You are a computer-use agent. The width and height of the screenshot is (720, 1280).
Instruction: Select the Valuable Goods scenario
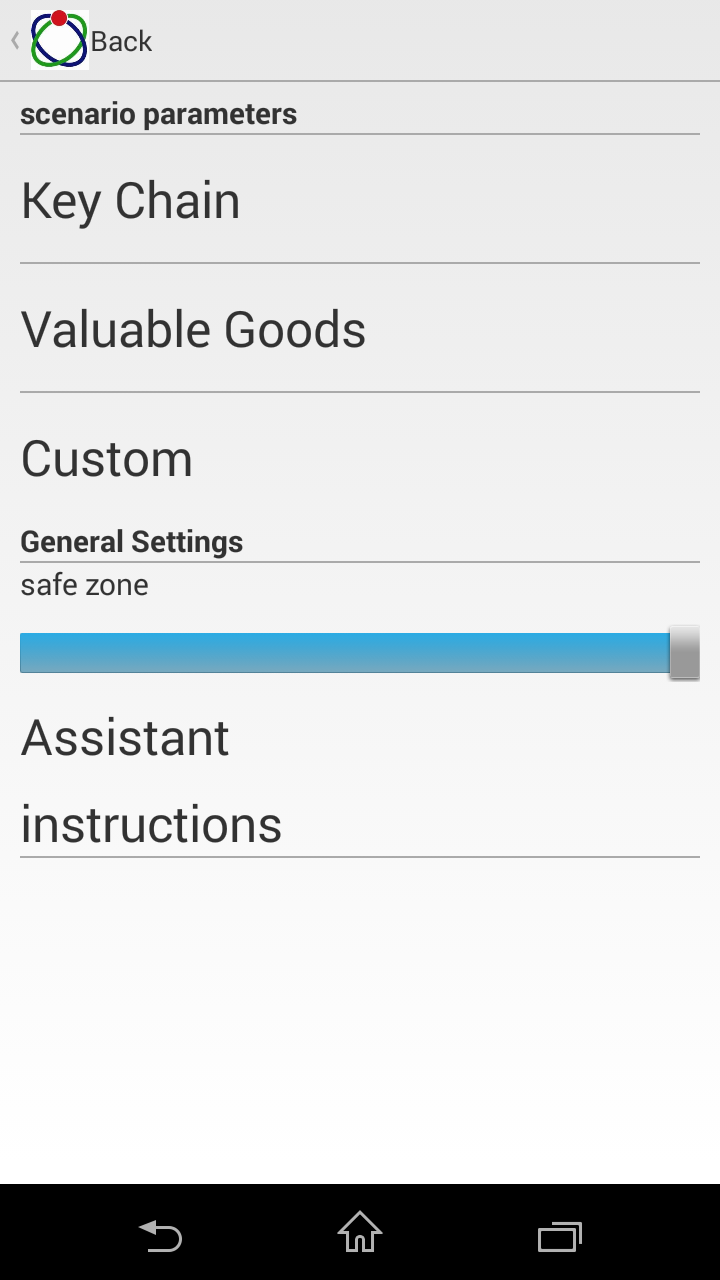(x=360, y=329)
